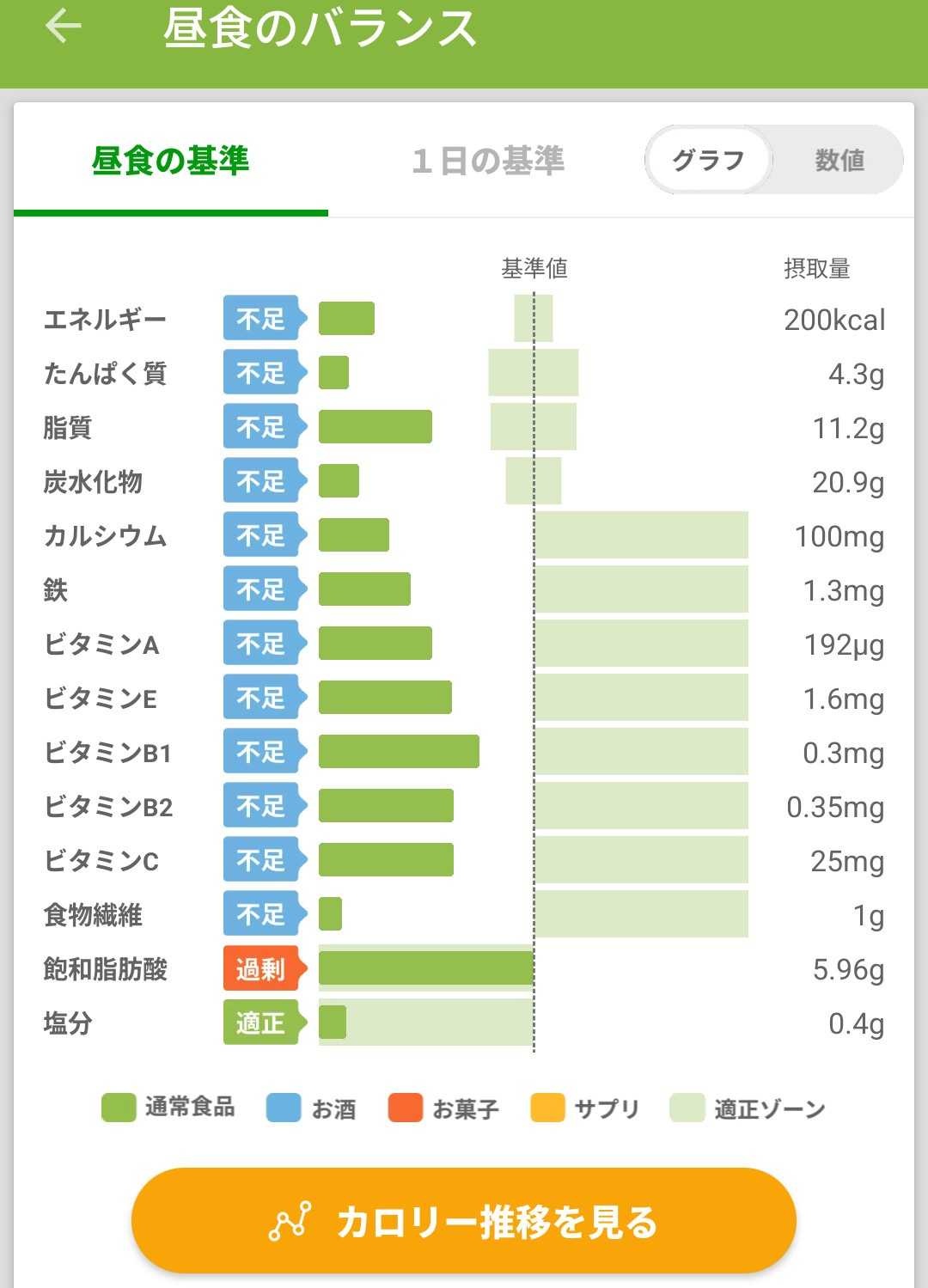Go back using the arrow icon
This screenshot has height=1288, width=928.
click(64, 26)
